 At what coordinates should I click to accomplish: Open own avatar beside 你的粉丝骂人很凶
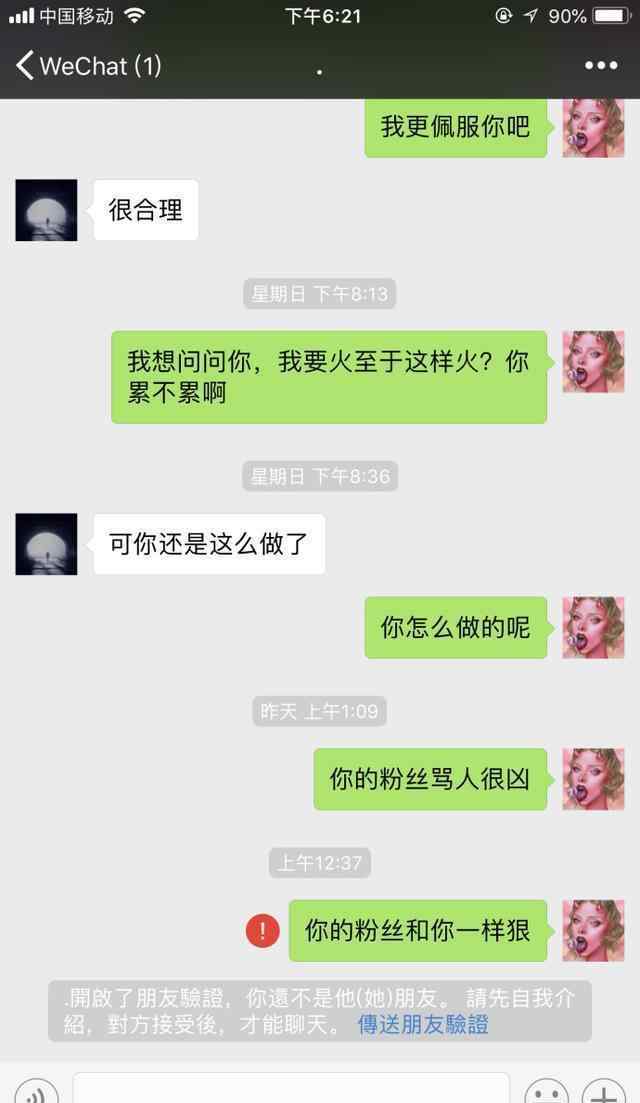[x=593, y=779]
